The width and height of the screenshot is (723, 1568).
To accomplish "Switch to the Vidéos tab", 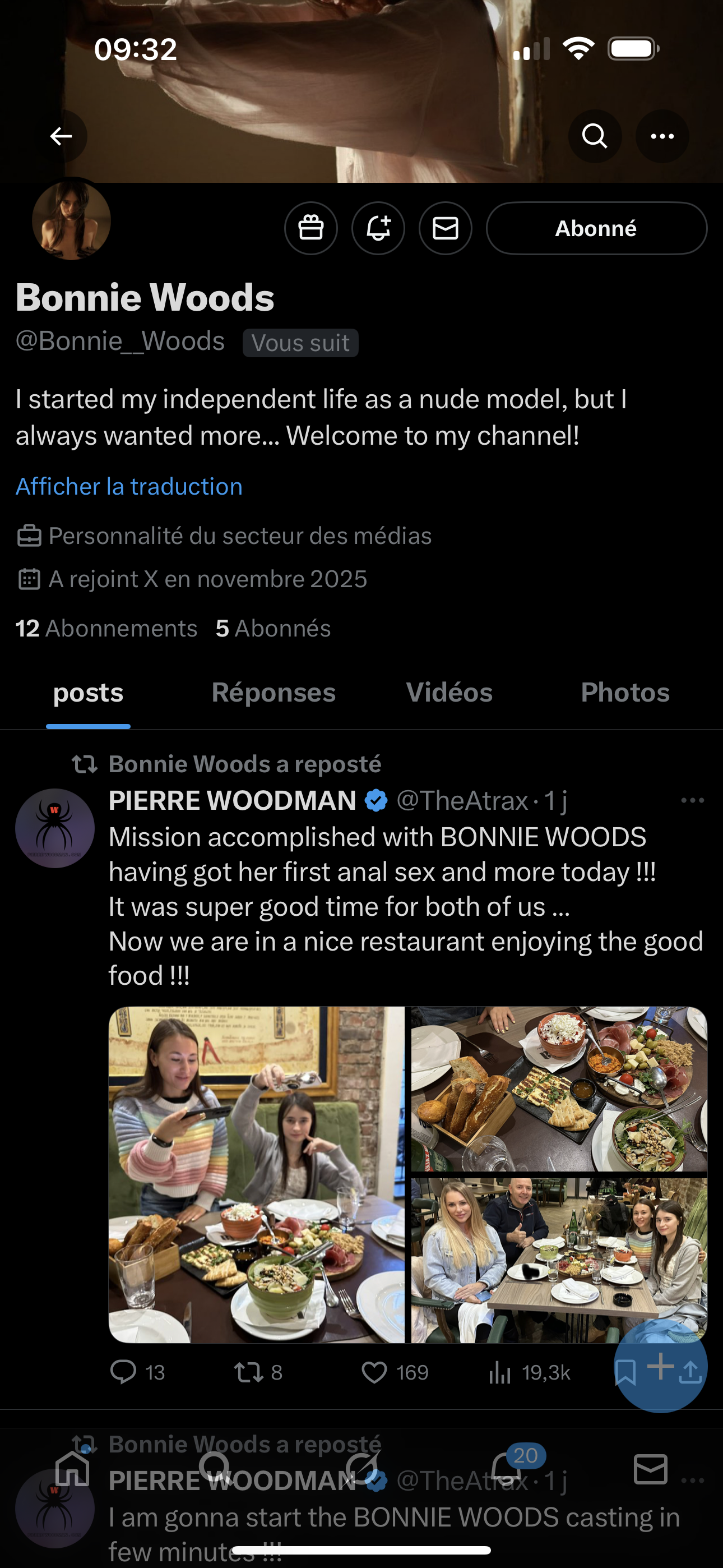I will pyautogui.click(x=449, y=693).
